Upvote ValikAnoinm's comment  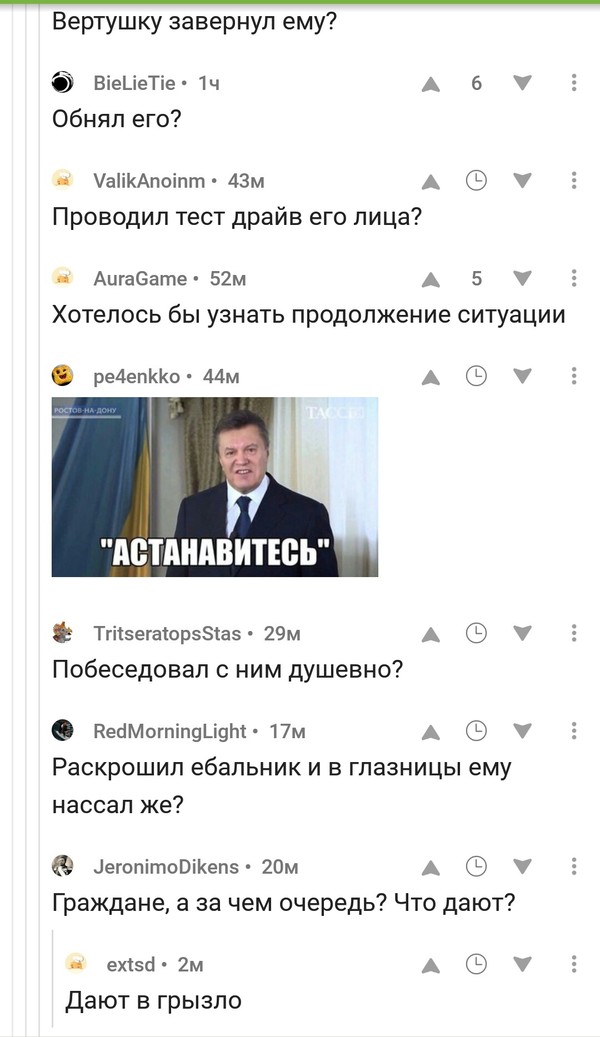(431, 182)
